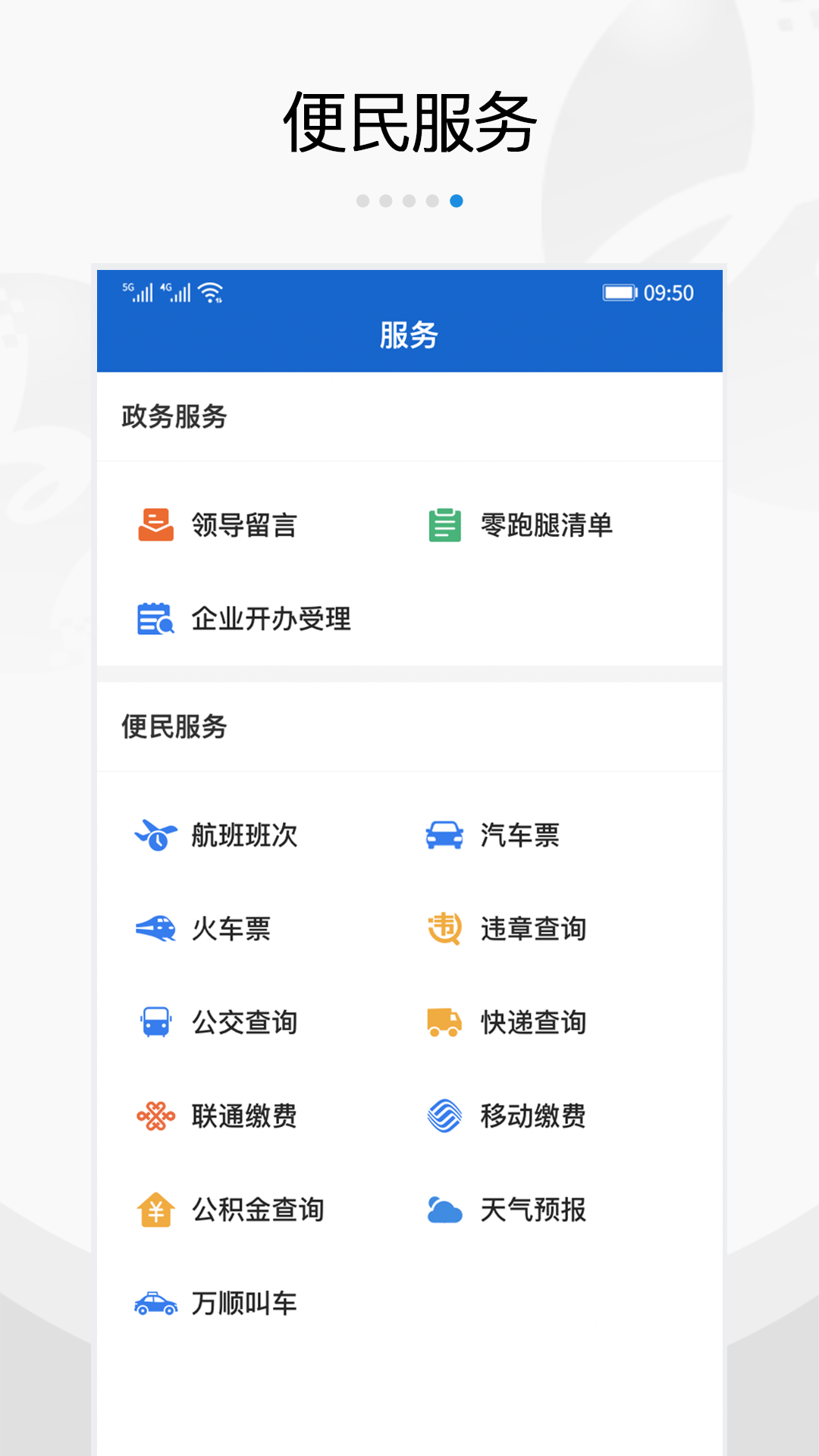Viewport: 819px width, 1456px height.
Task: Select the 万顺叫车 taxi icon
Action: pos(154,1302)
